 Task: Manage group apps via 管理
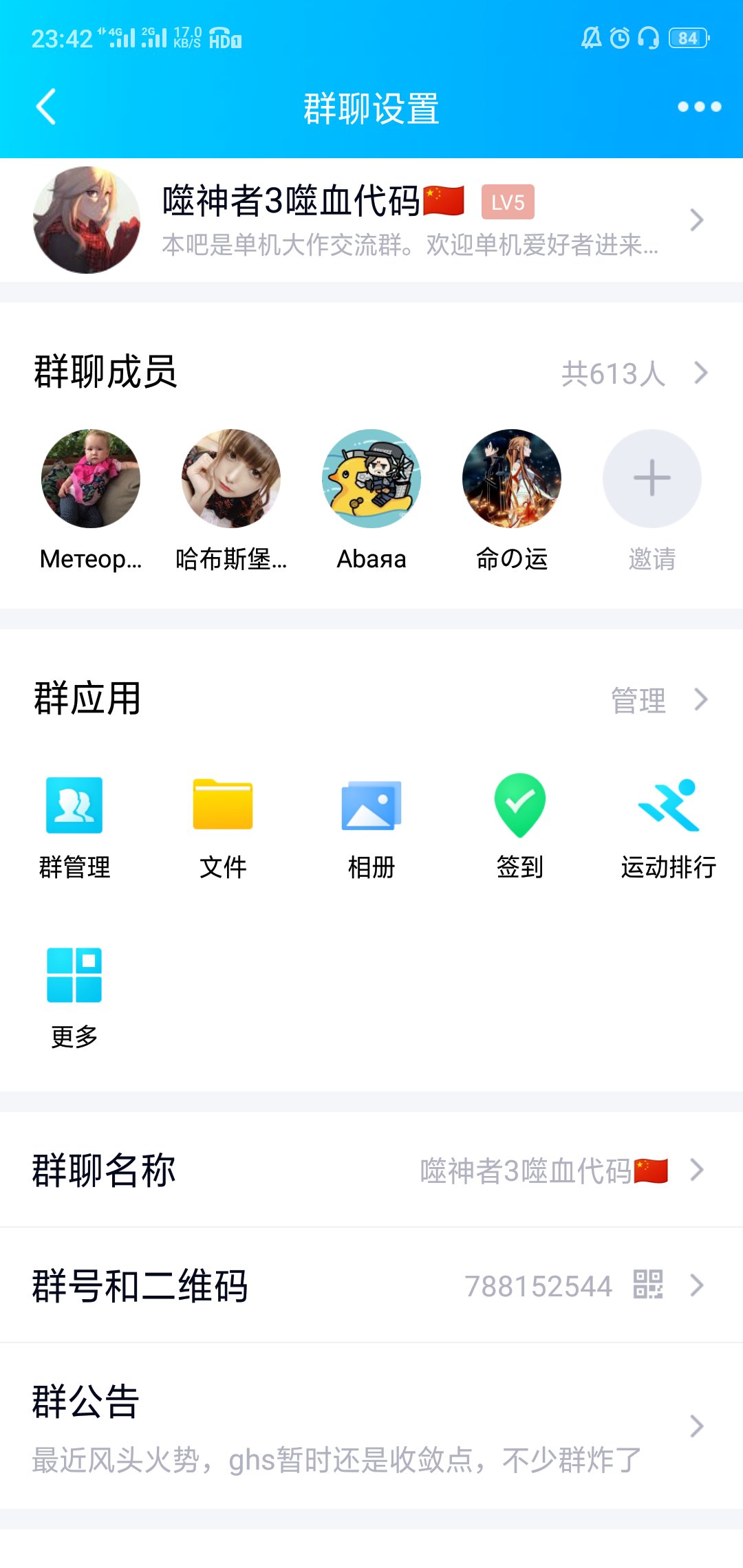[x=658, y=700]
